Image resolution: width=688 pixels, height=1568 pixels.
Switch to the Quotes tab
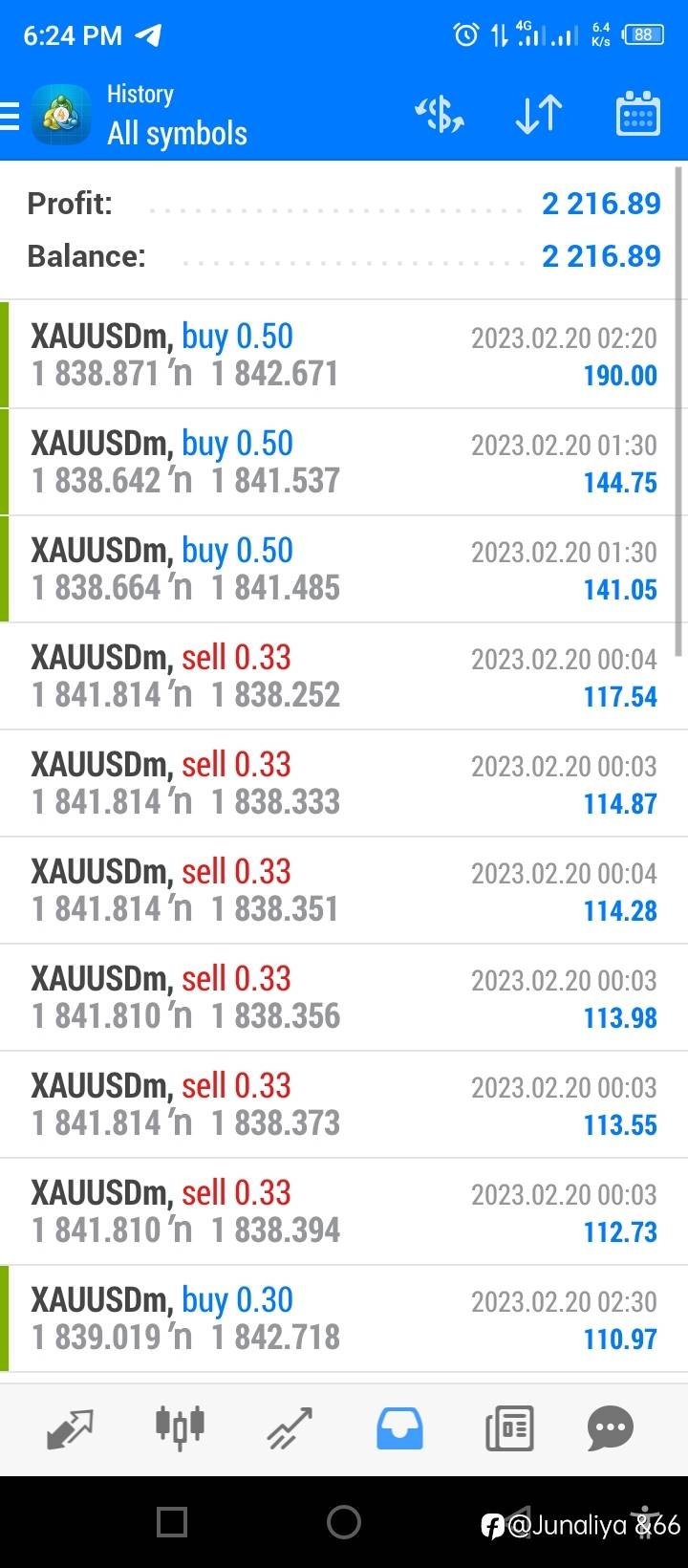pyautogui.click(x=70, y=1429)
